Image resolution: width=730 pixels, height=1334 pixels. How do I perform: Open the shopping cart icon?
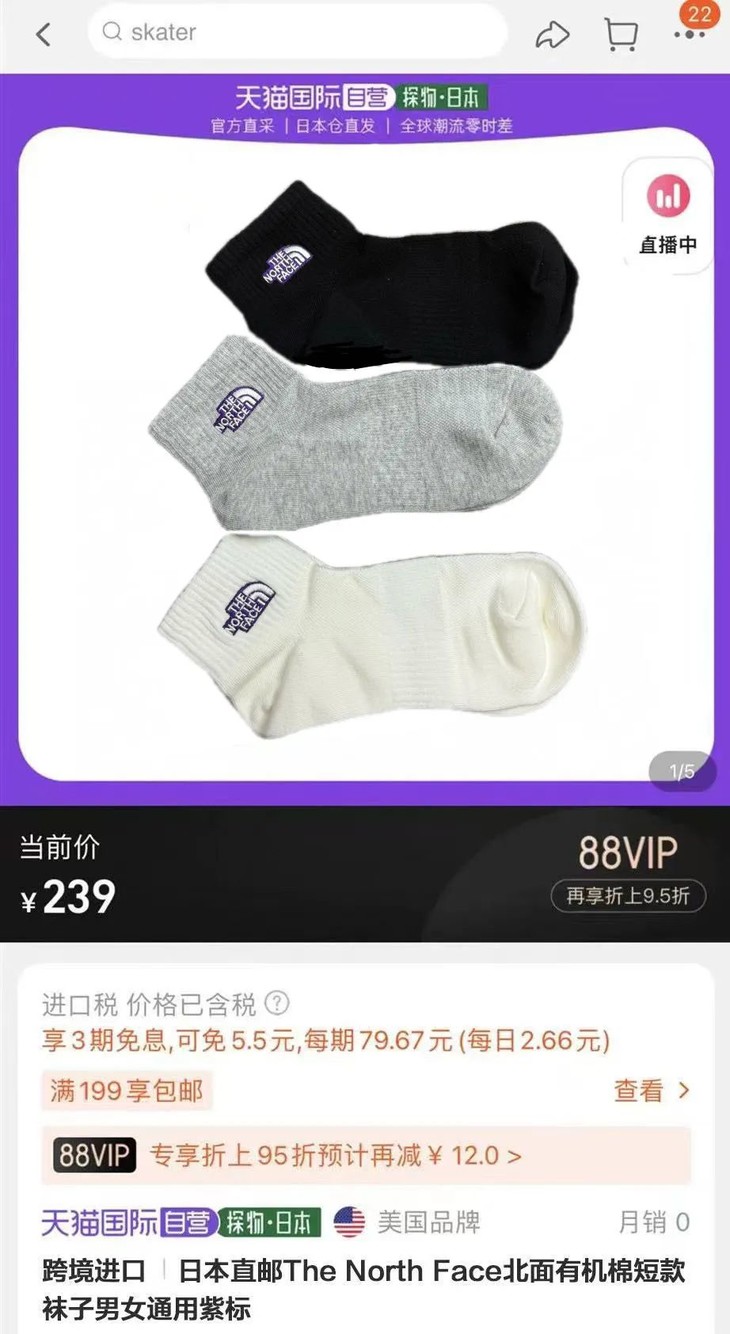pyautogui.click(x=622, y=33)
